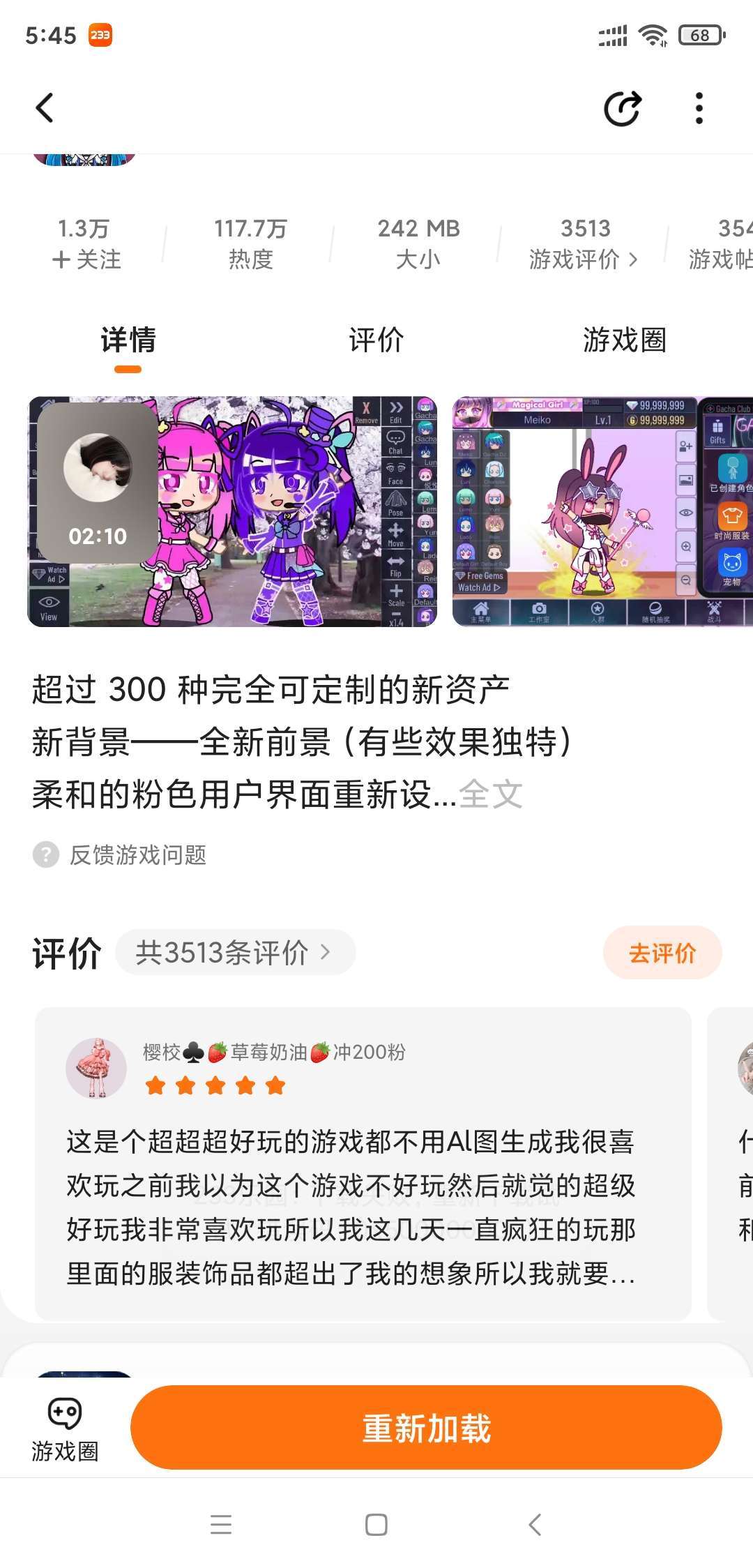The width and height of the screenshot is (753, 1568).
Task: Follow the game via +关注
Action: 86,259
